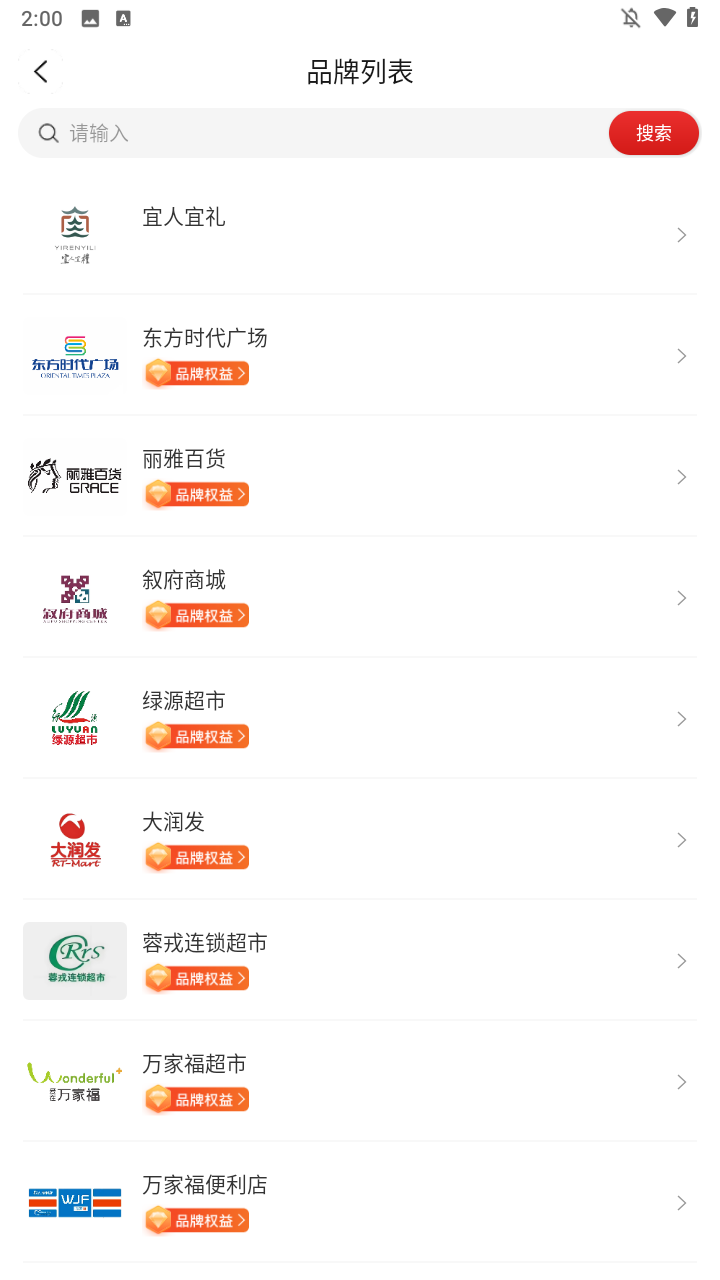Image resolution: width=720 pixels, height=1280 pixels.
Task: Expand details for 宜人宜礼 with the chevron
Action: click(681, 234)
